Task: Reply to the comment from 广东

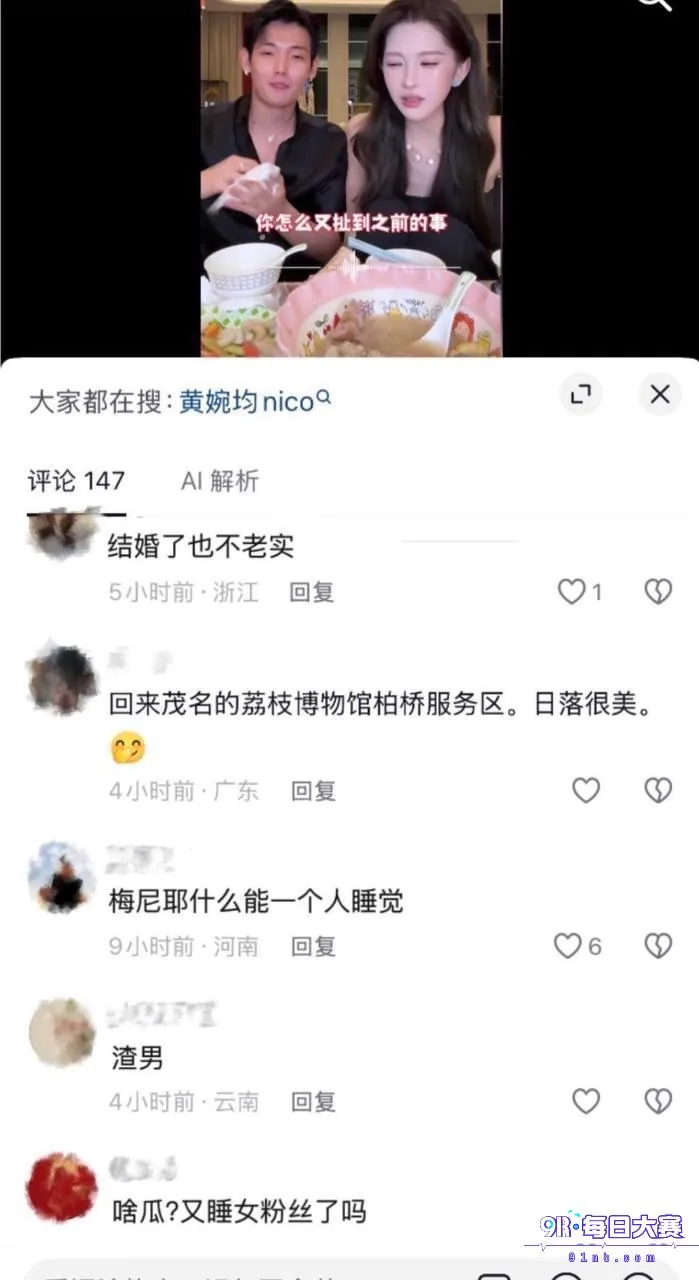Action: [313, 791]
